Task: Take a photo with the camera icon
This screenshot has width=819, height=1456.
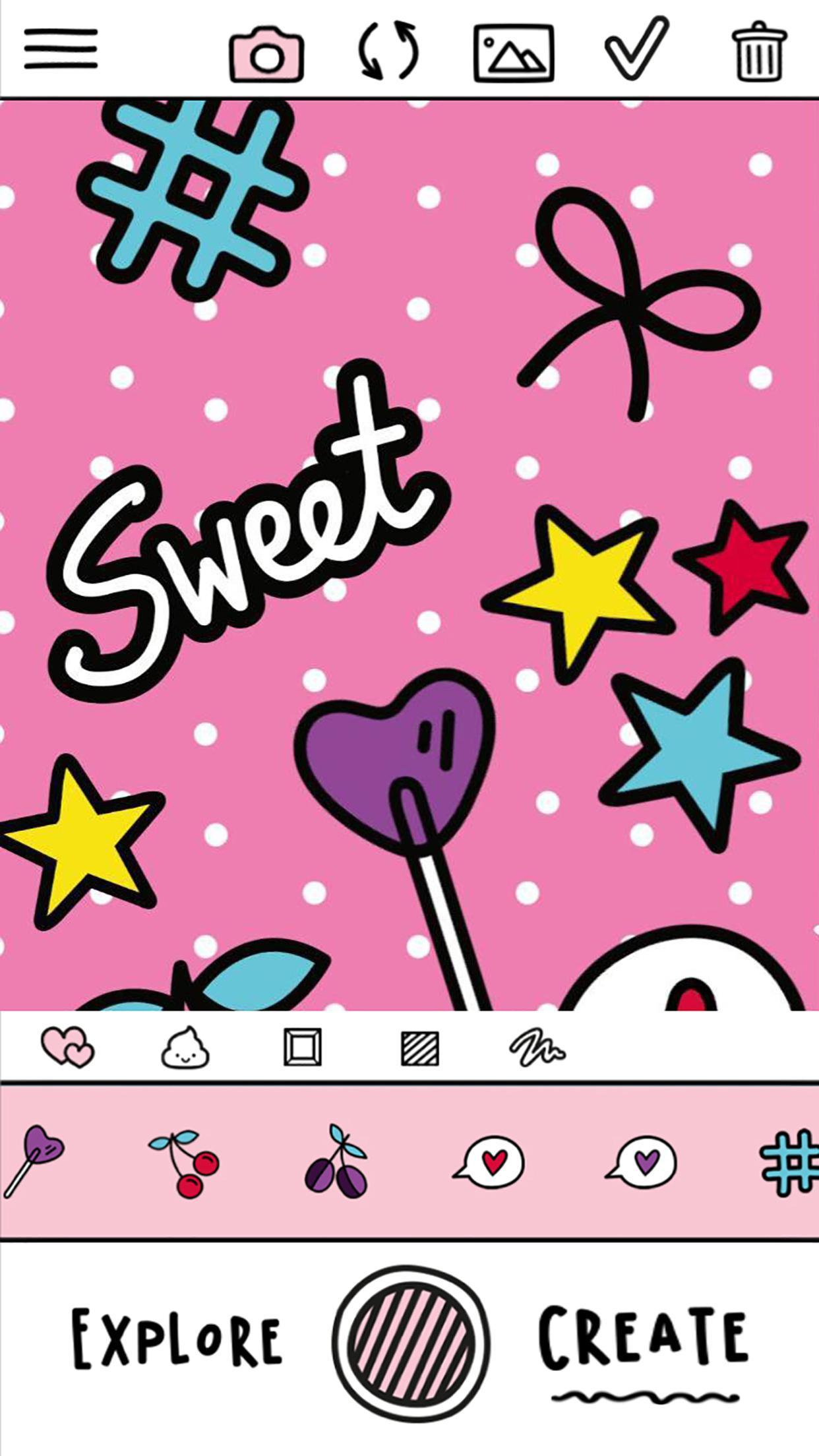Action: pos(266,54)
